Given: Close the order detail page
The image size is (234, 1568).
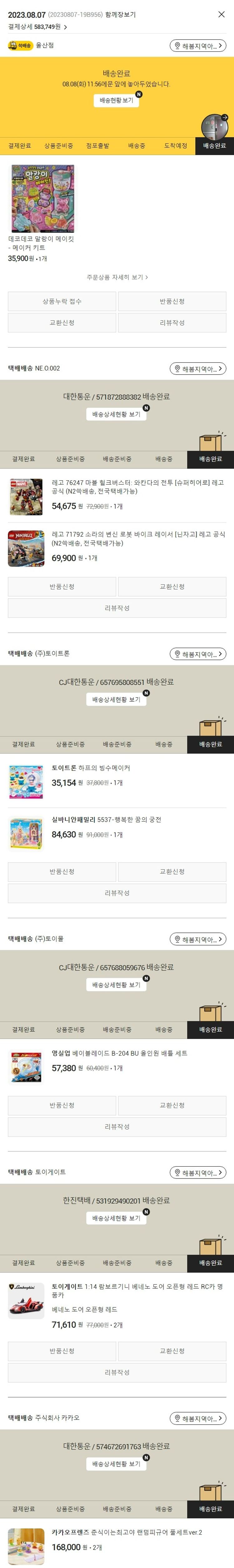Looking at the screenshot, I should tap(221, 14).
